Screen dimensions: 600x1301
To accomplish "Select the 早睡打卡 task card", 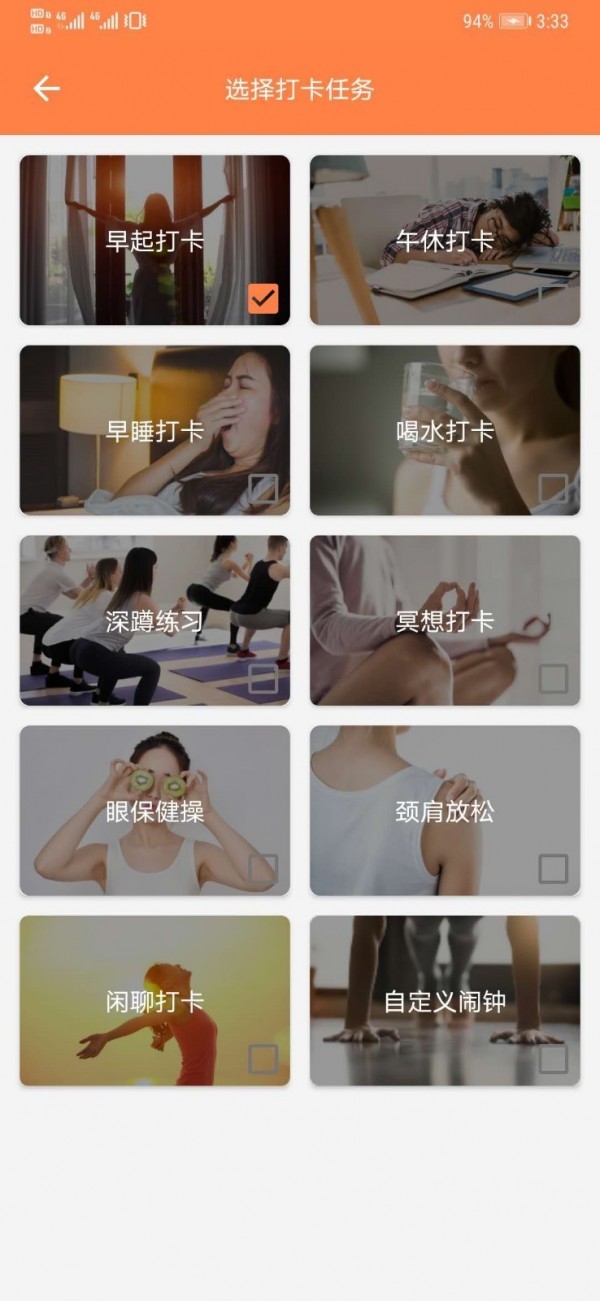I will (155, 430).
